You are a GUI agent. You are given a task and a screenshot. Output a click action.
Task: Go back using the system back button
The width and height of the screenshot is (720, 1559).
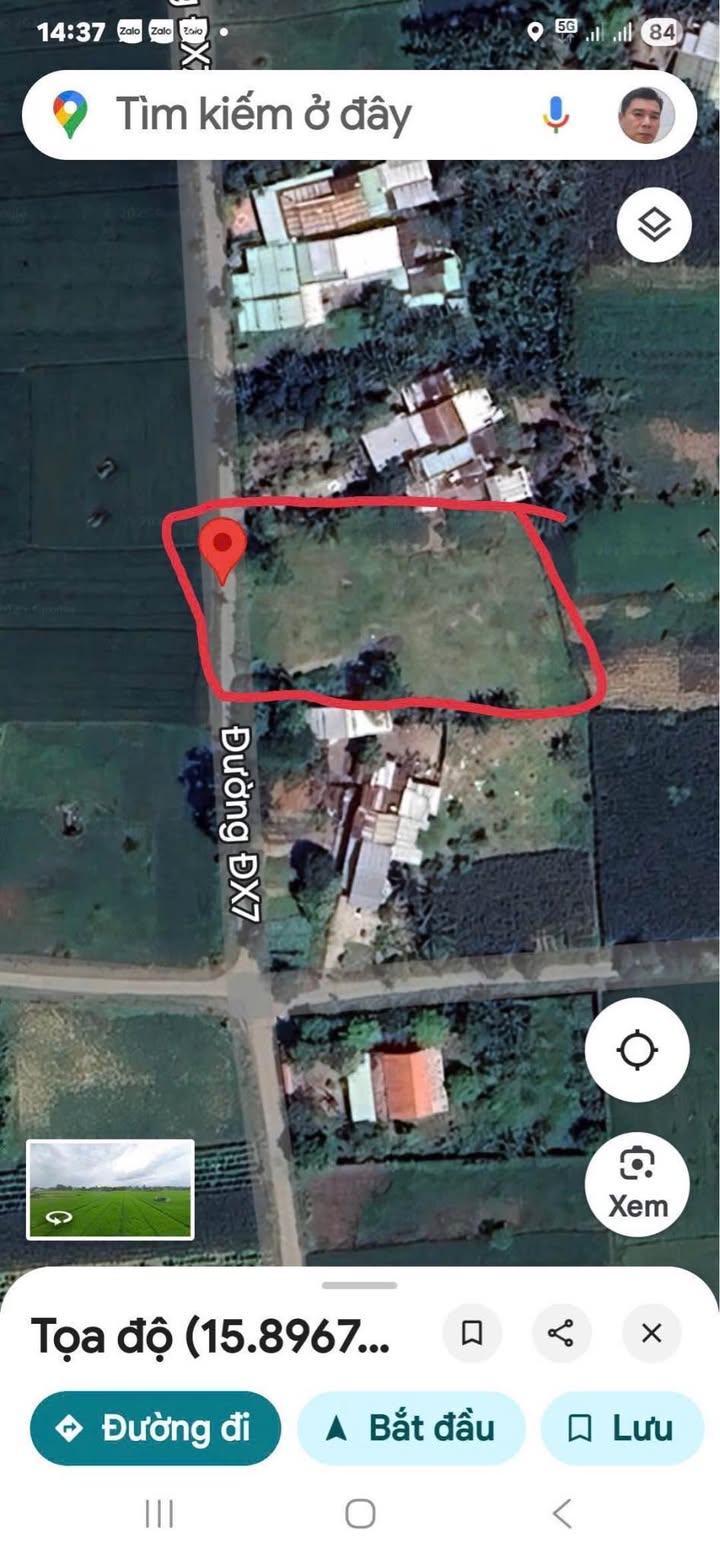[562, 1513]
